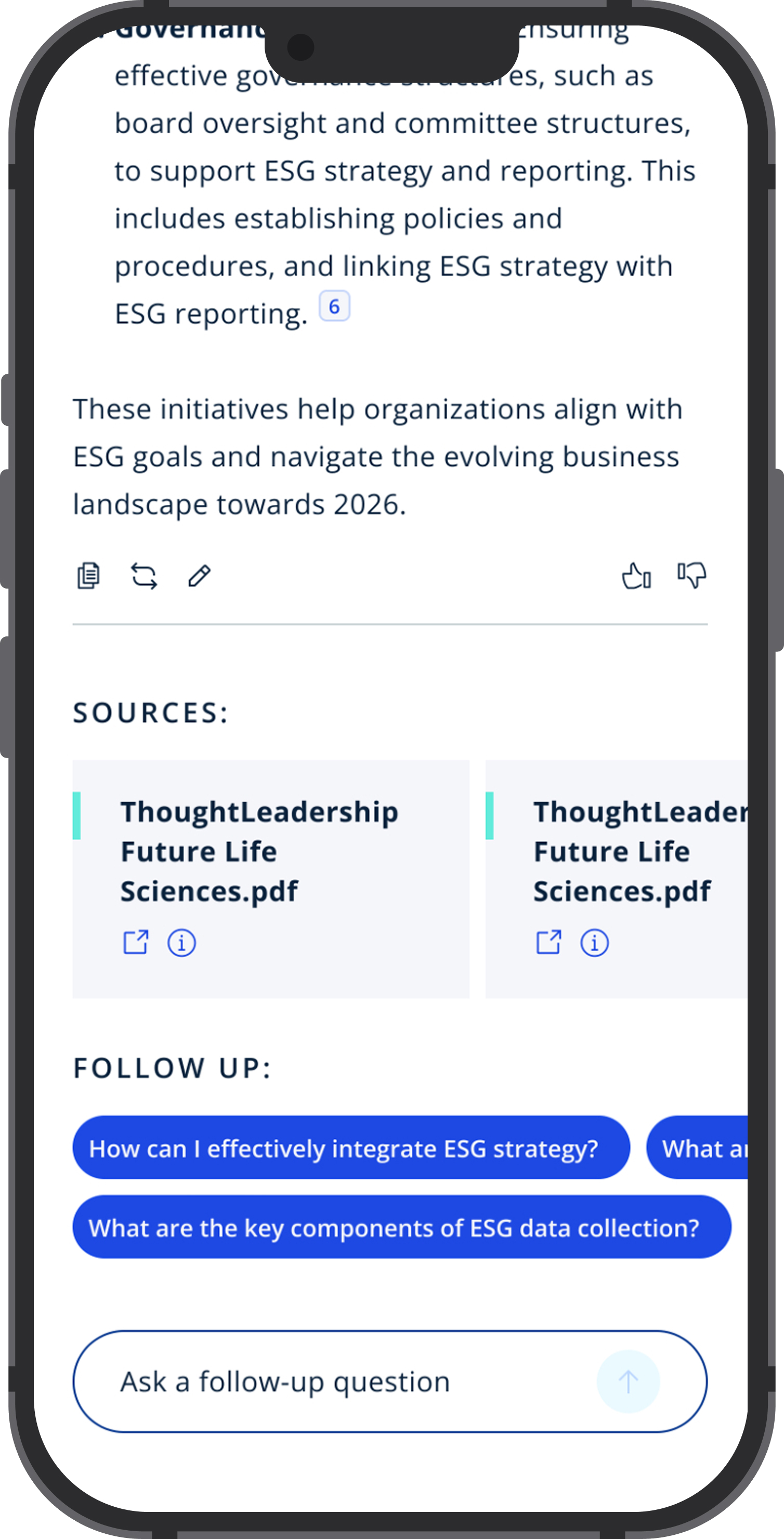Screen dimensions: 784x1539
Task: Give the answer a thumbs down
Action: [x=692, y=576]
